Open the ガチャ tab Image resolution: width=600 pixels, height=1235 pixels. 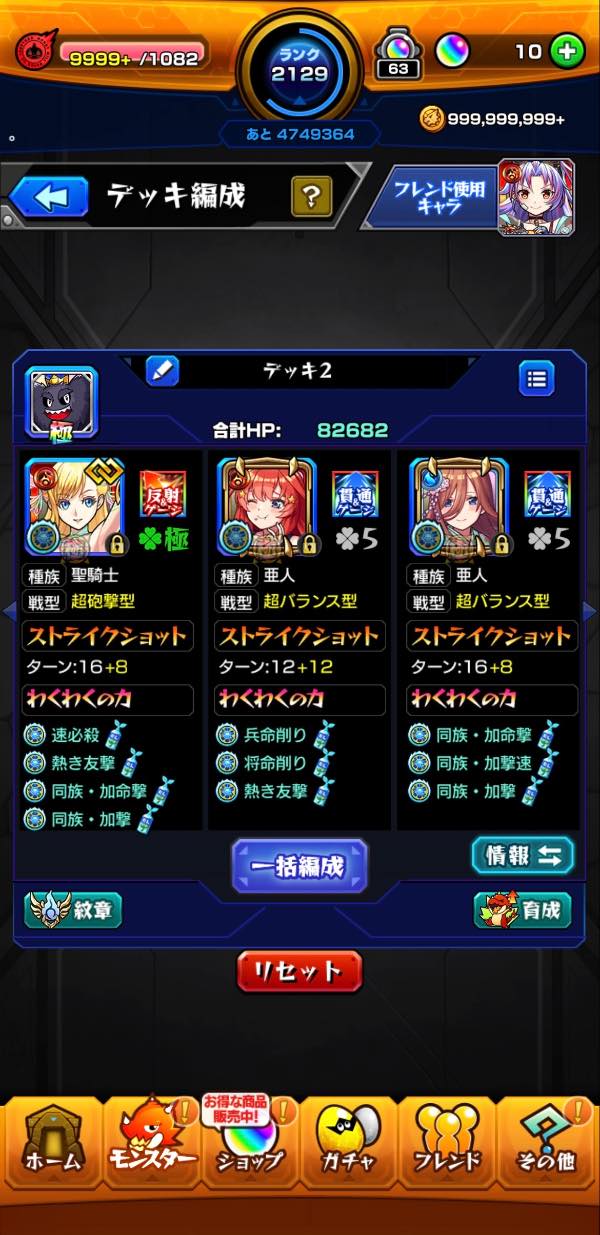[x=349, y=1148]
